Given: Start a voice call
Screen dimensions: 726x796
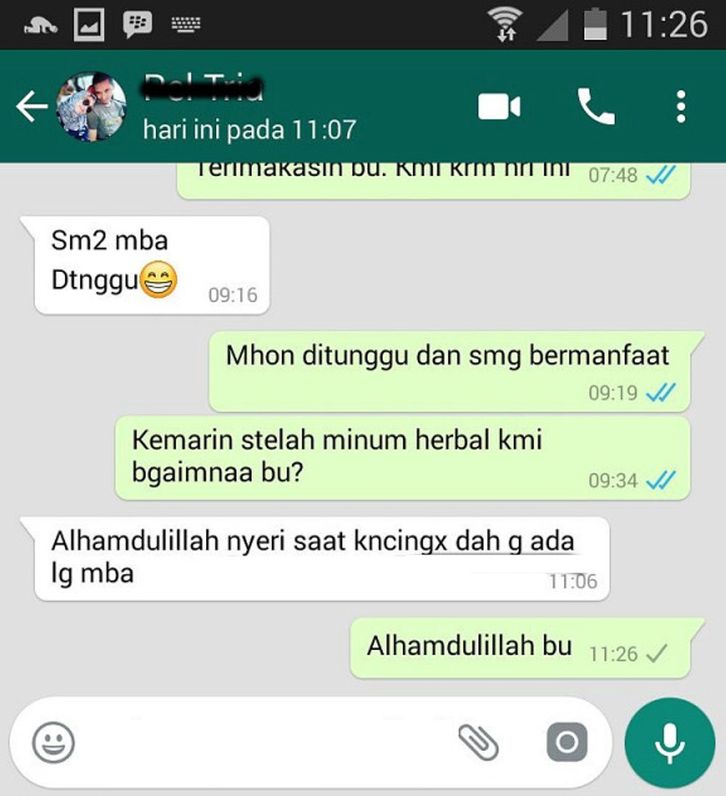Looking at the screenshot, I should pyautogui.click(x=596, y=106).
